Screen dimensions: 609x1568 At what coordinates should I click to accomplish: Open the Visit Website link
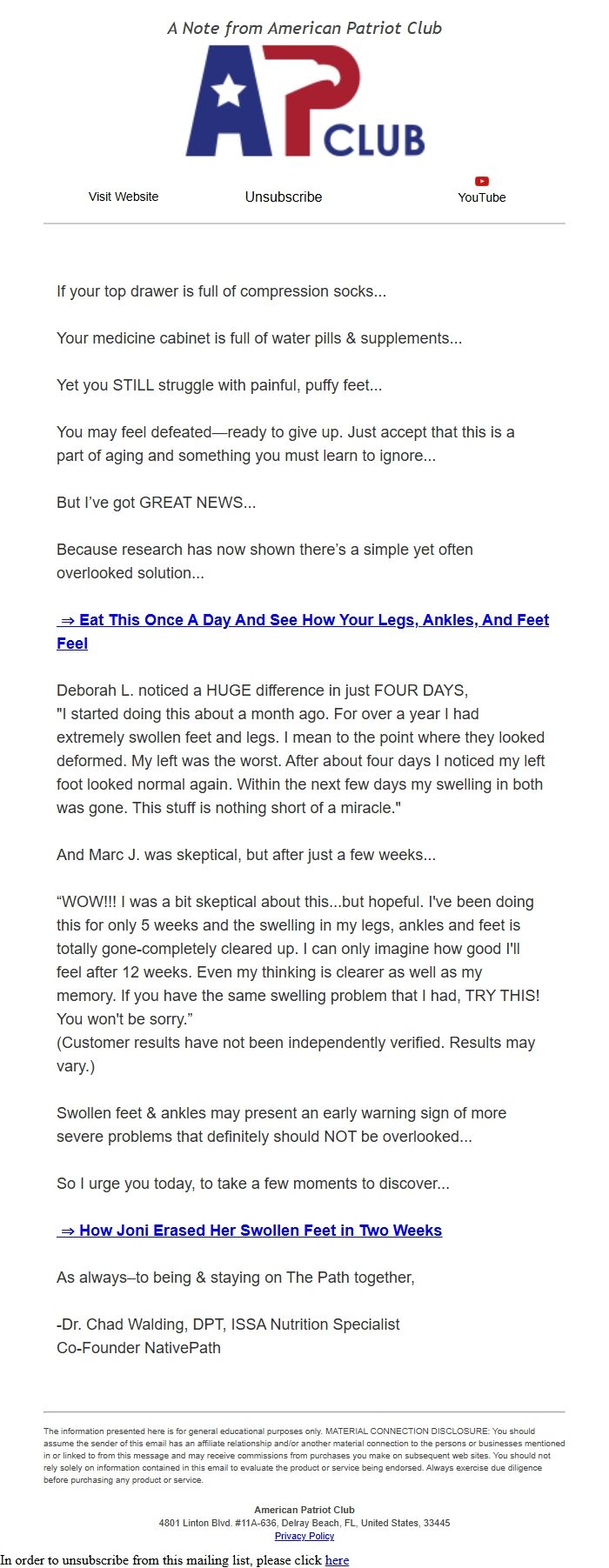pos(124,197)
